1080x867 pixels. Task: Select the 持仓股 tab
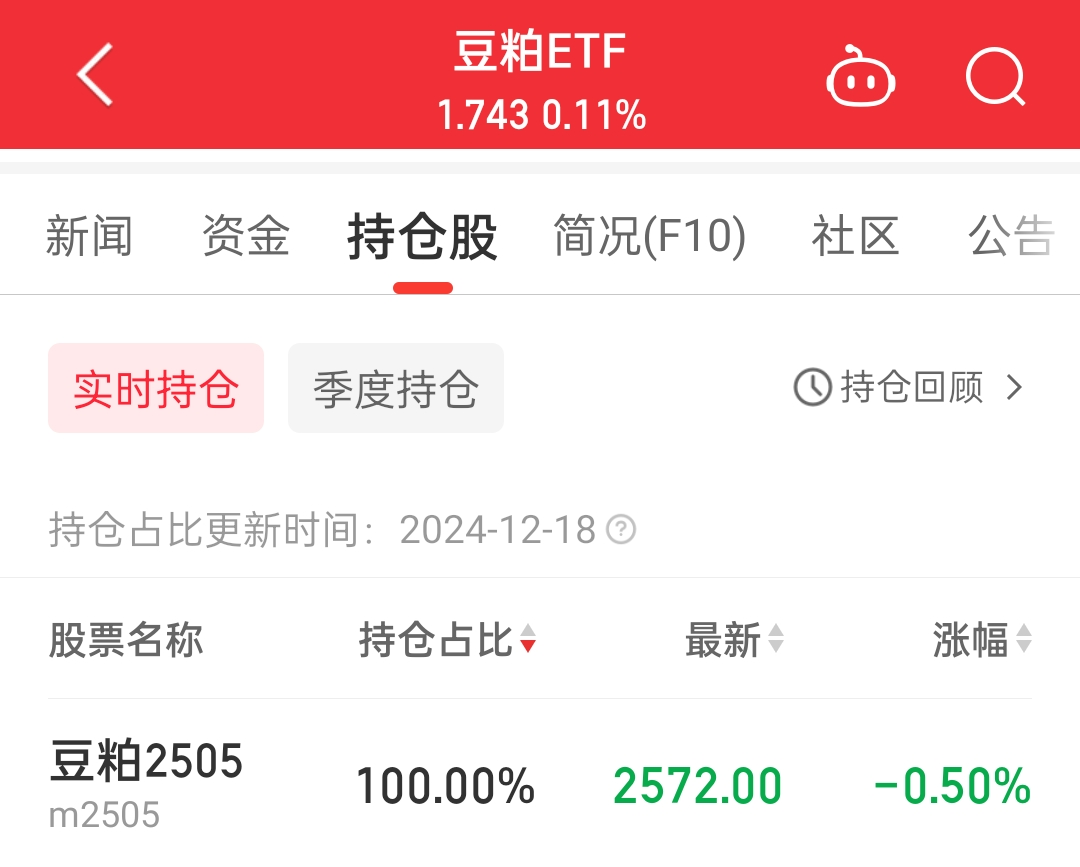coord(422,239)
